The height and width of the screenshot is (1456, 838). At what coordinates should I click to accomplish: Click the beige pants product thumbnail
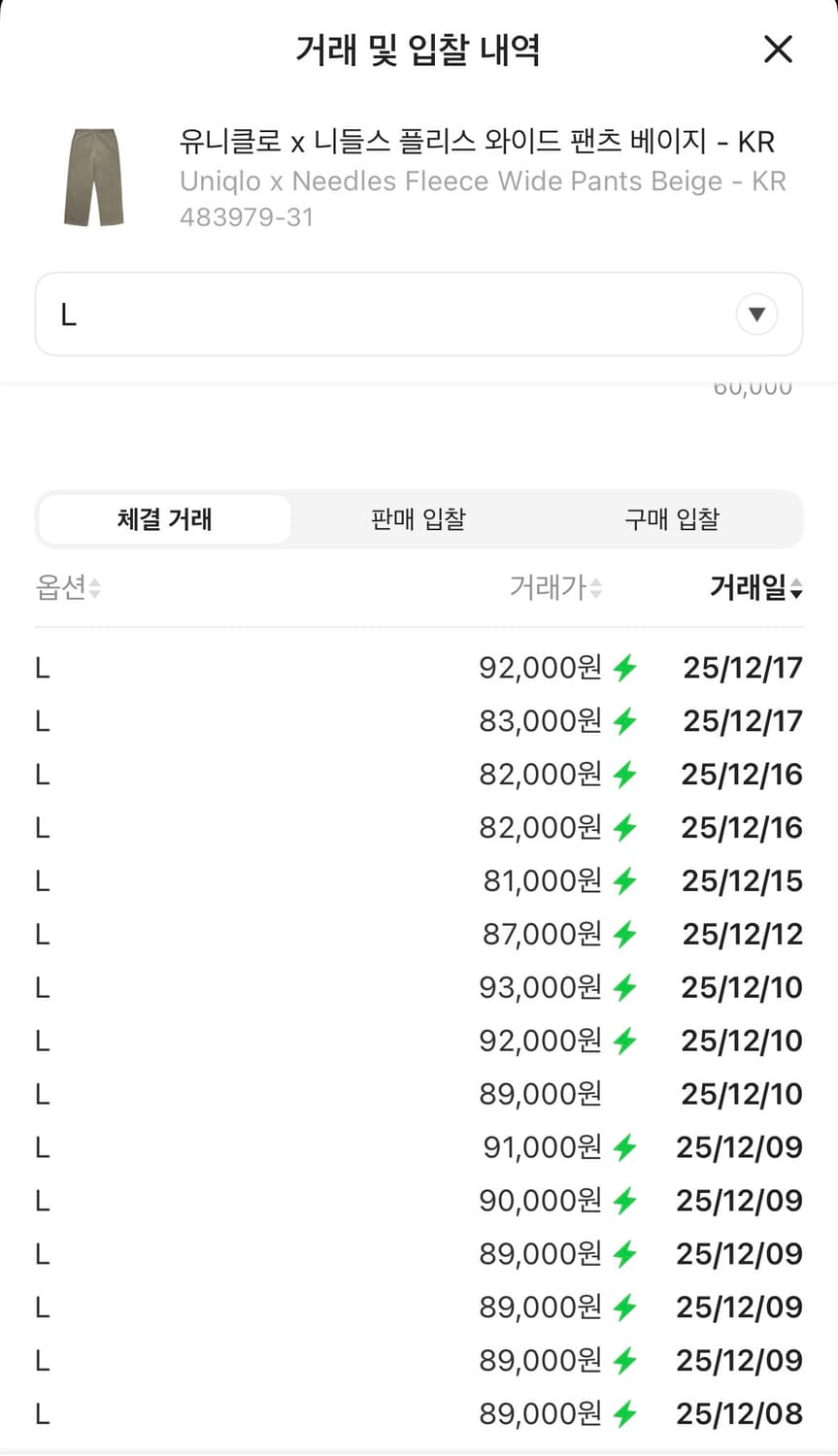pos(93,175)
